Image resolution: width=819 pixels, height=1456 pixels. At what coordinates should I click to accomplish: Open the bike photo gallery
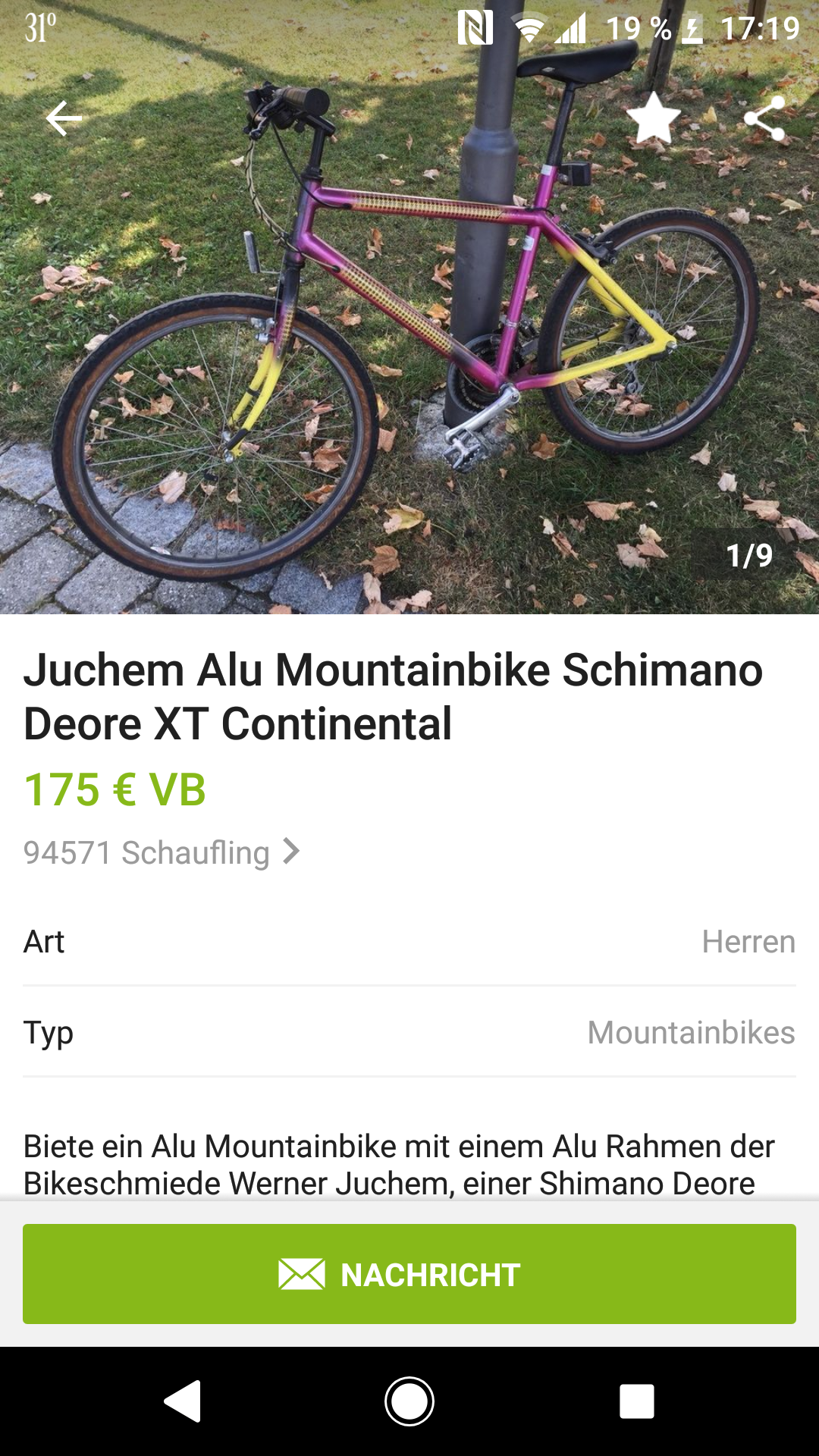[x=409, y=341]
